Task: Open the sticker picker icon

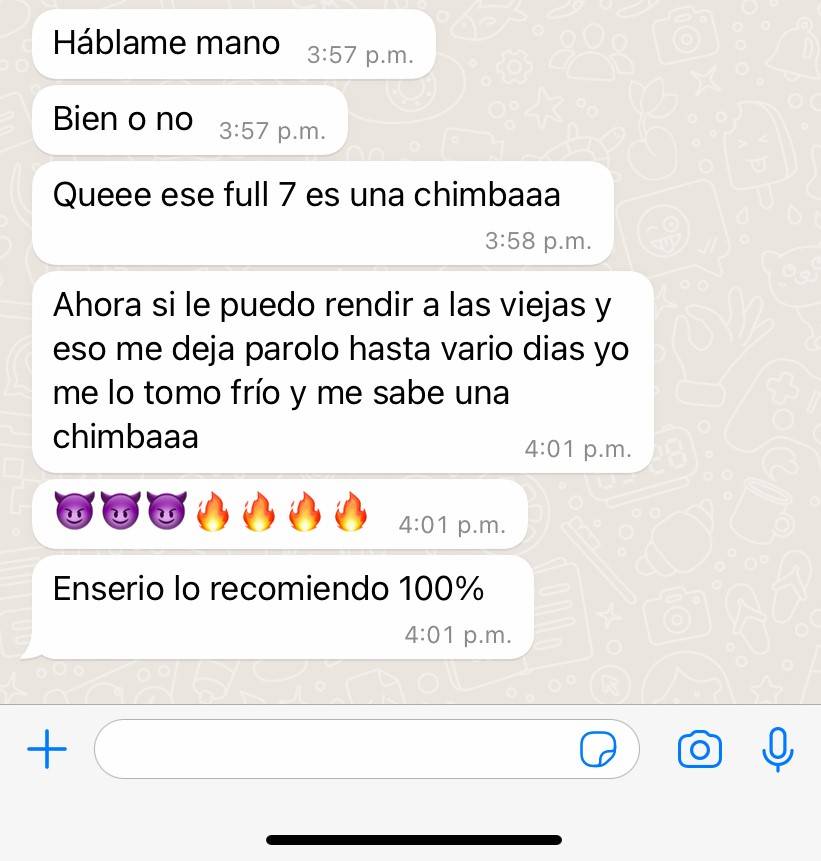Action: [x=598, y=749]
